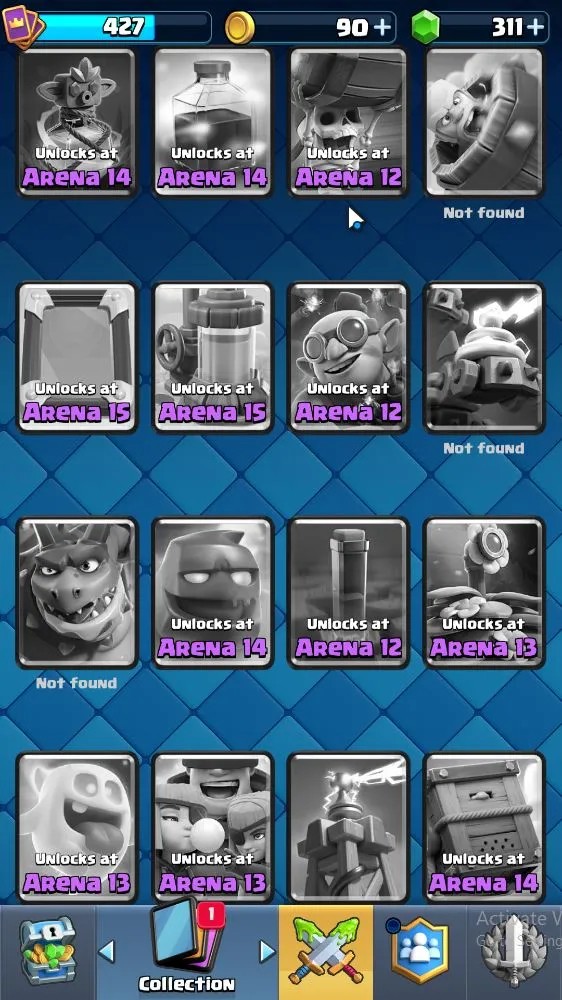
Task: Add more gold with the plus button
Action: click(382, 27)
